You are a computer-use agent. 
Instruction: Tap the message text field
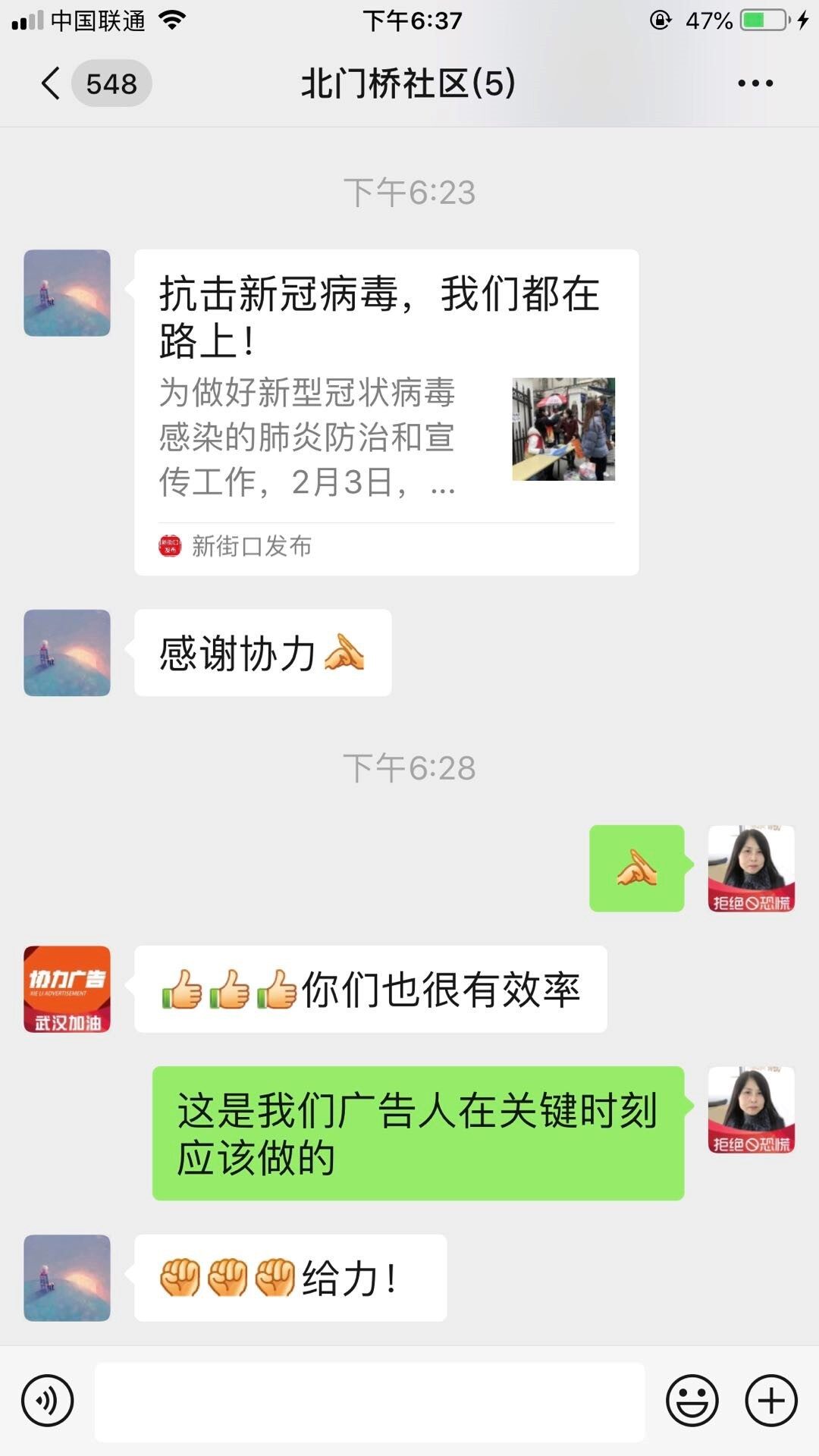coord(369,1401)
